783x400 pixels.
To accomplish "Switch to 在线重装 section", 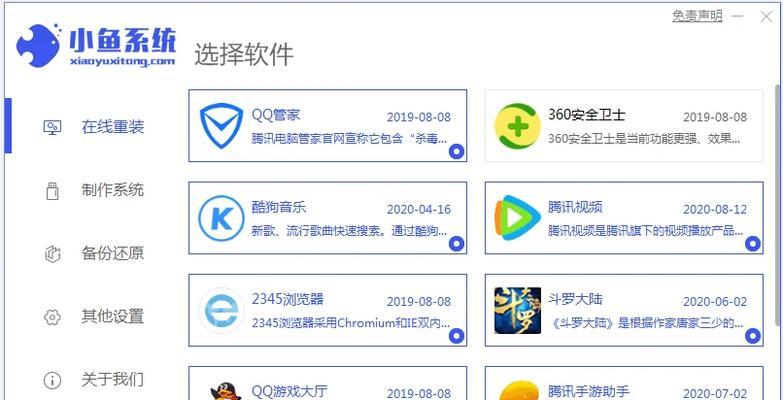I will 112,127.
